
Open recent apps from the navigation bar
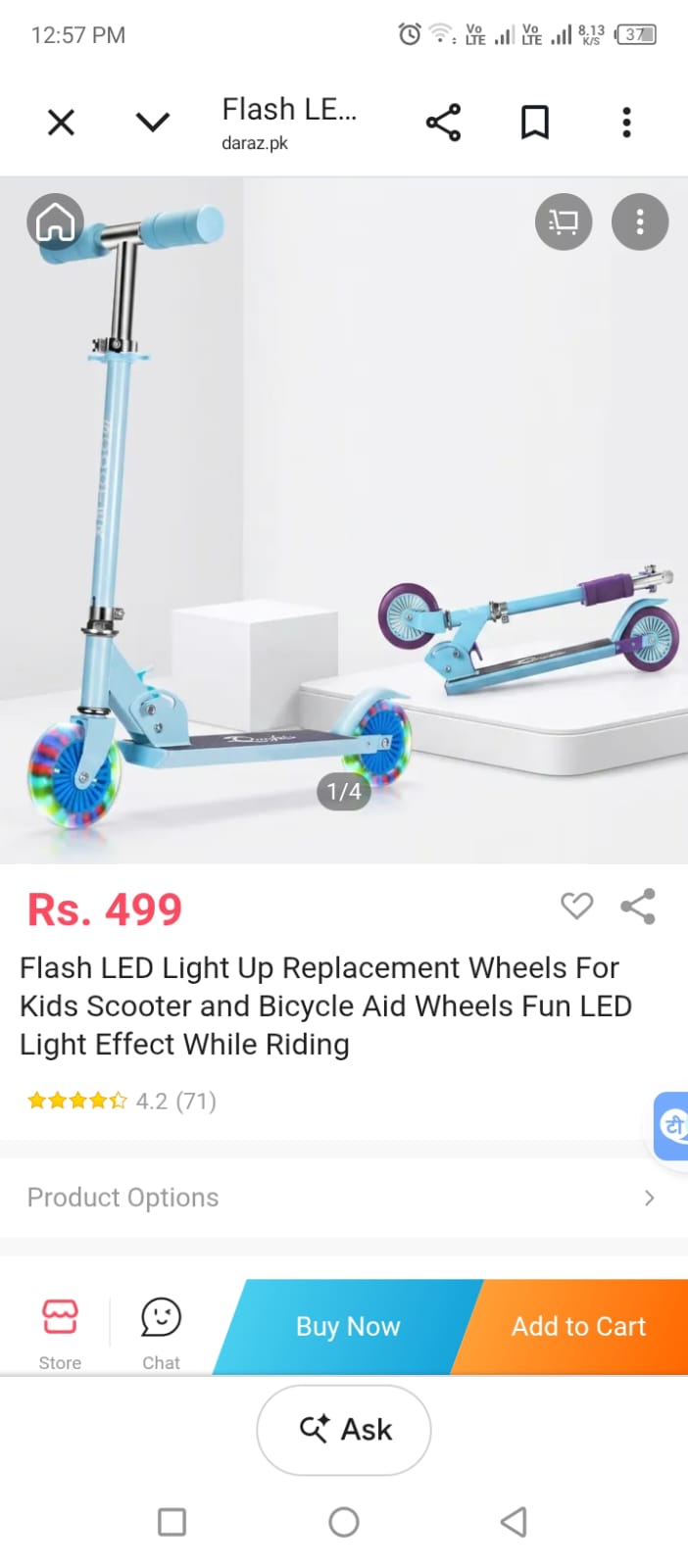172,1522
